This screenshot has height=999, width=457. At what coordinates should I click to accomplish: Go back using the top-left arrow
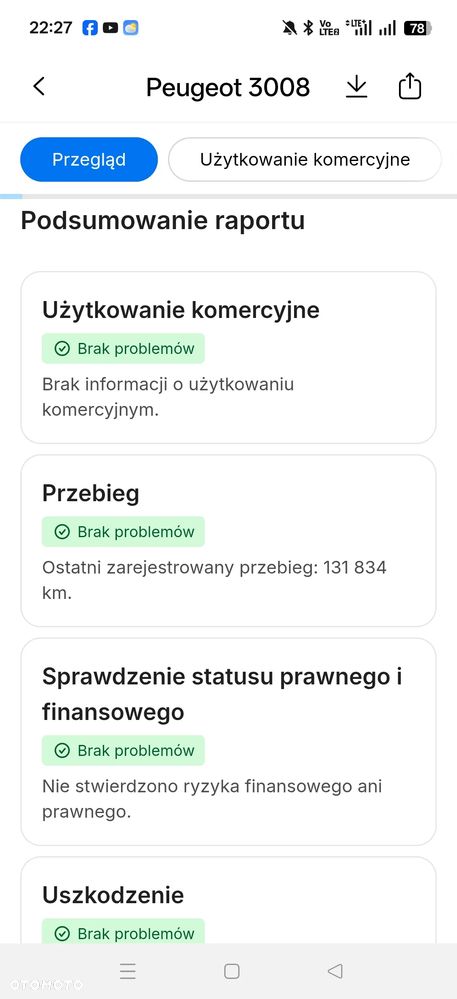point(39,87)
